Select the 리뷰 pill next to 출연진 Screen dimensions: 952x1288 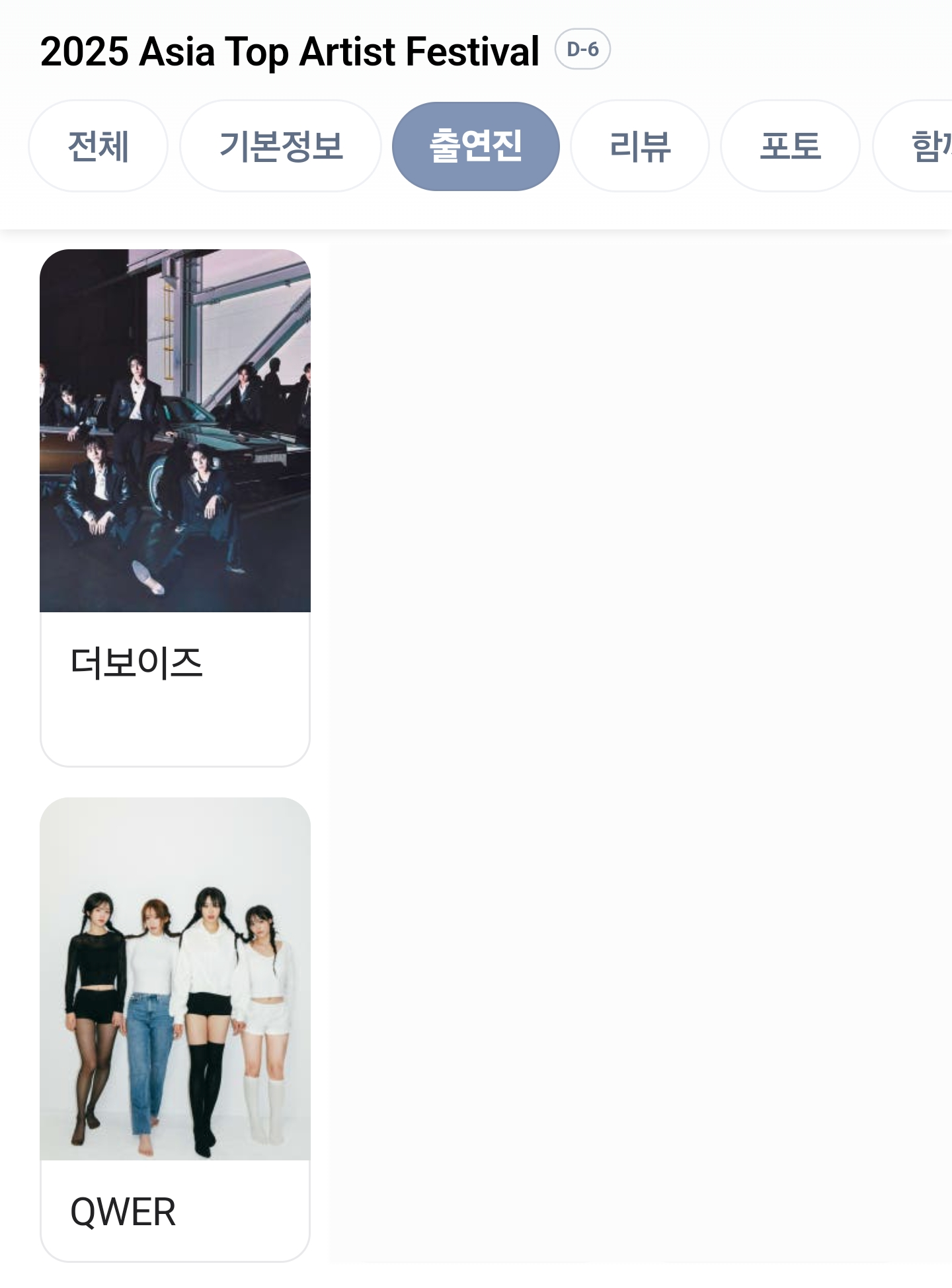pyautogui.click(x=639, y=145)
